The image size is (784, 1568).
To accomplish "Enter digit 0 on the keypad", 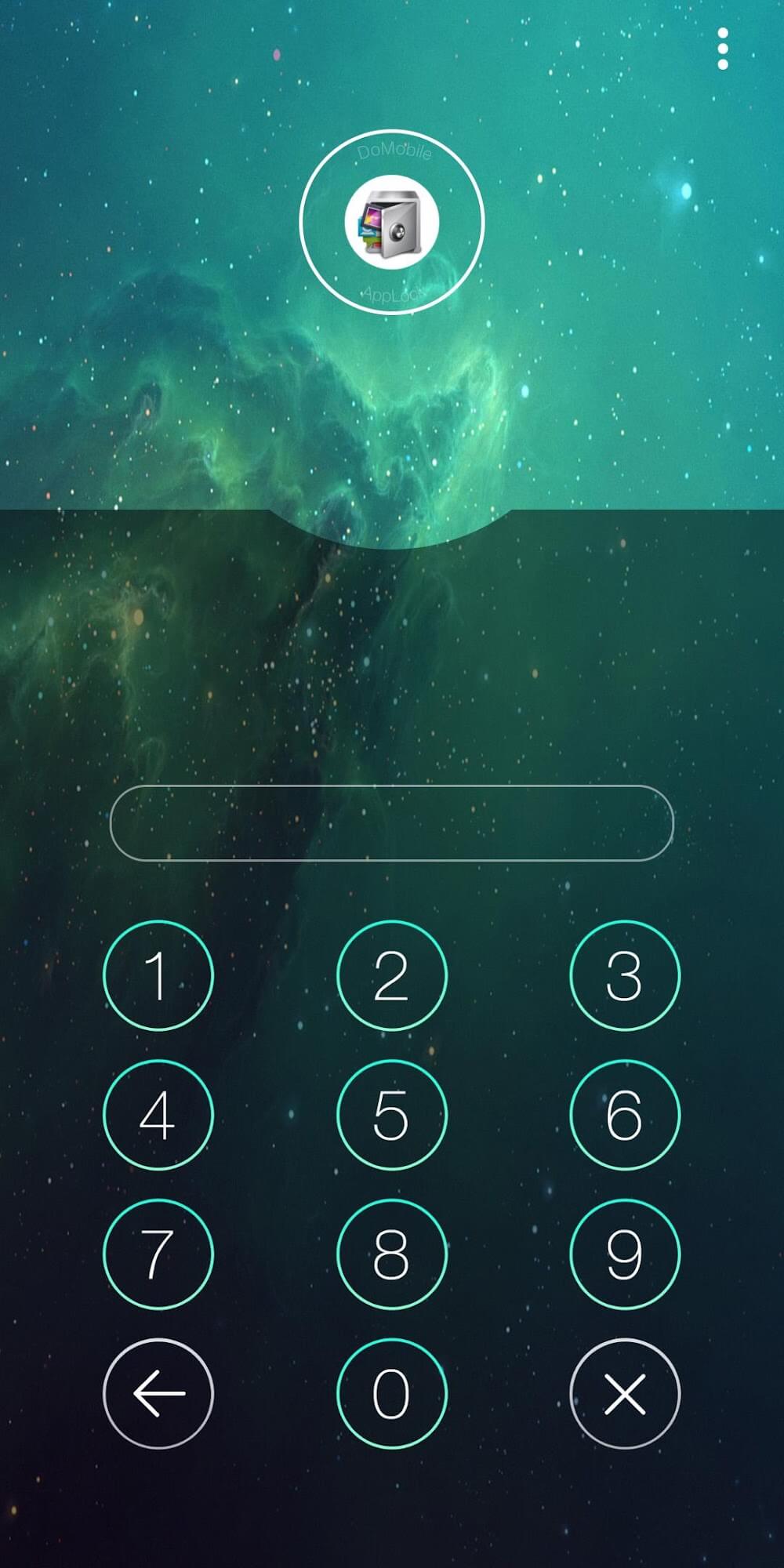I will point(391,1394).
